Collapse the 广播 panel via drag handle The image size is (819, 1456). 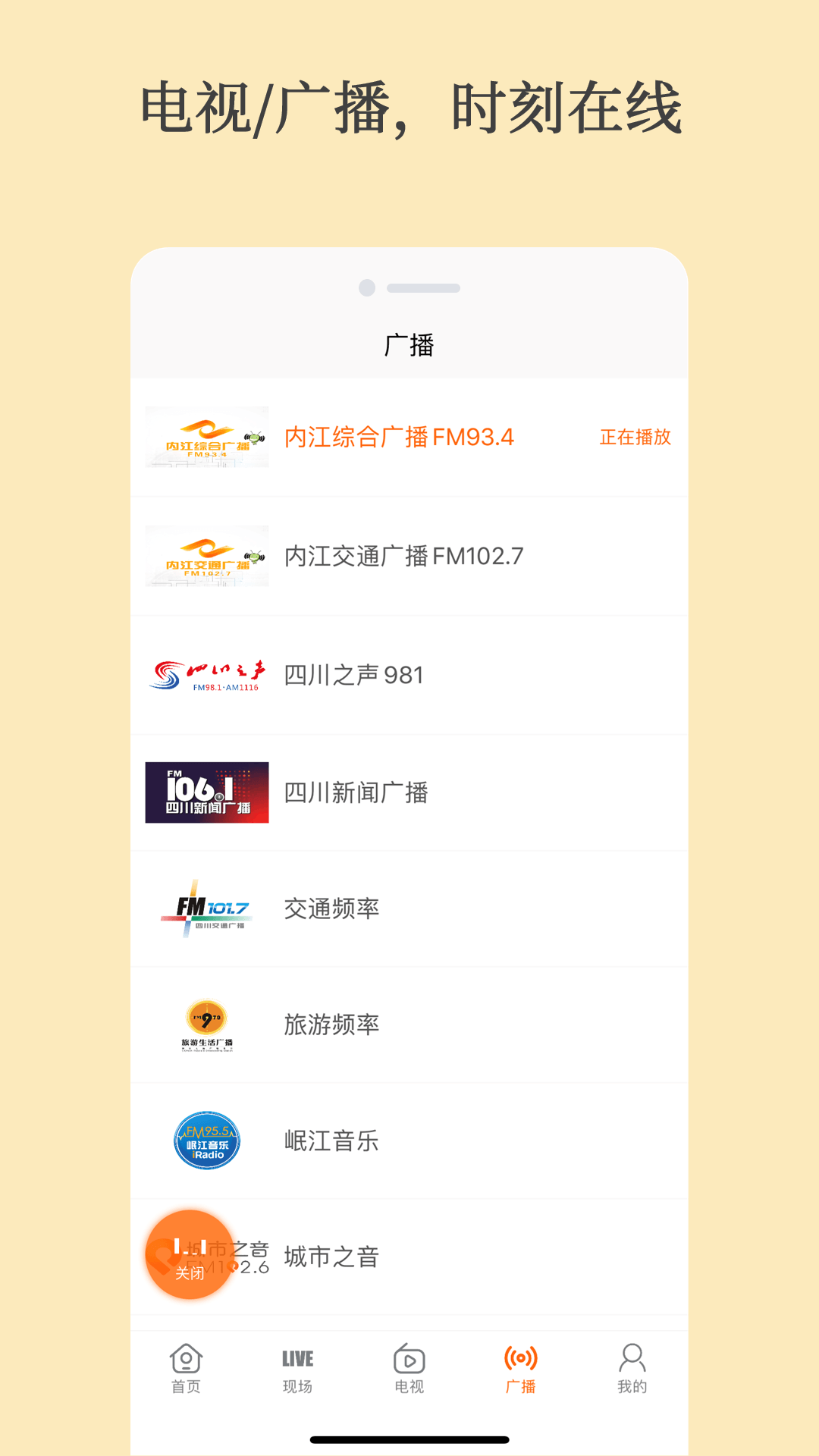(425, 287)
